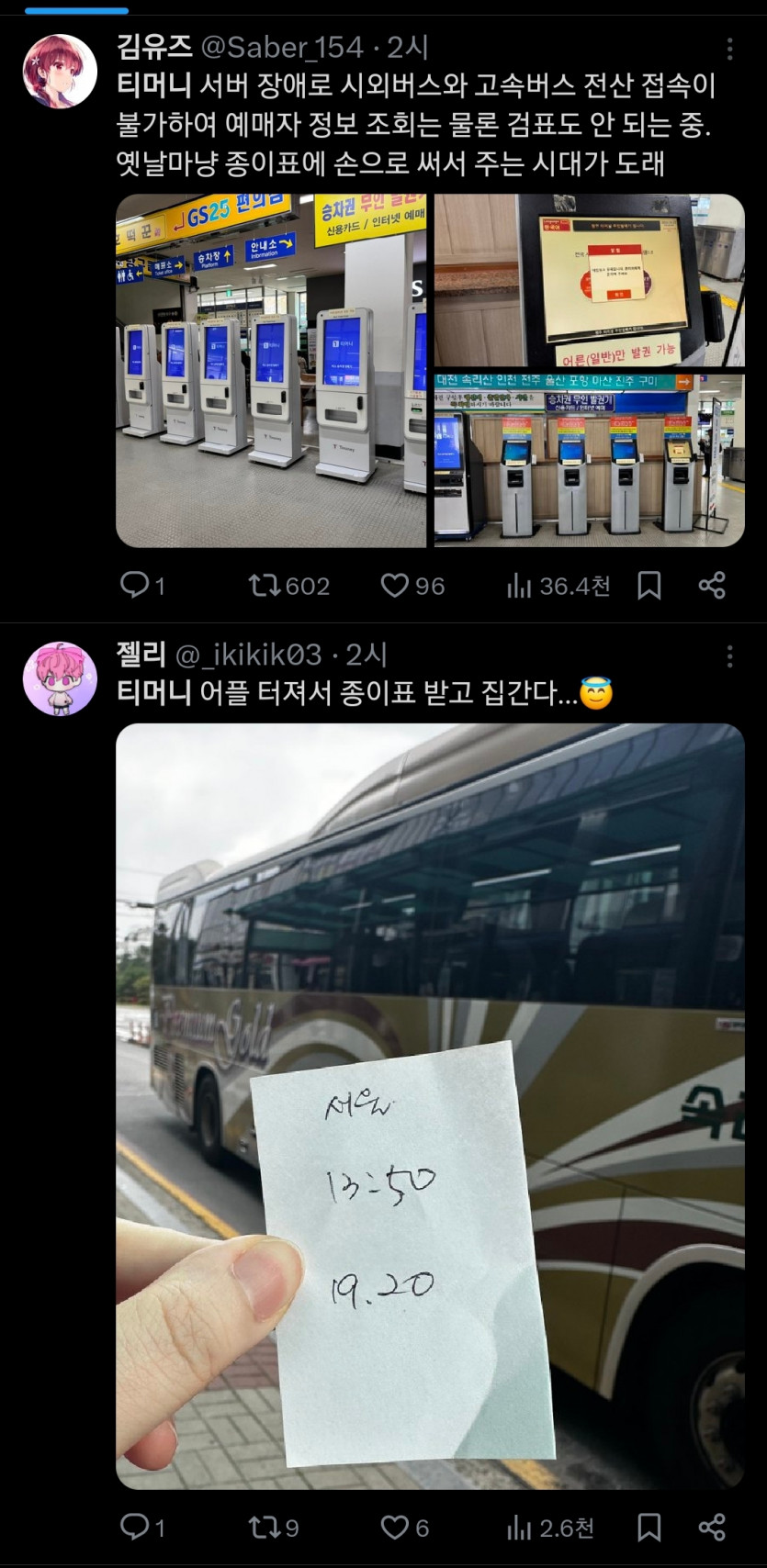The height and width of the screenshot is (1568, 767).
Task: Open the ticket machines photo at bottom right
Action: [x=589, y=460]
